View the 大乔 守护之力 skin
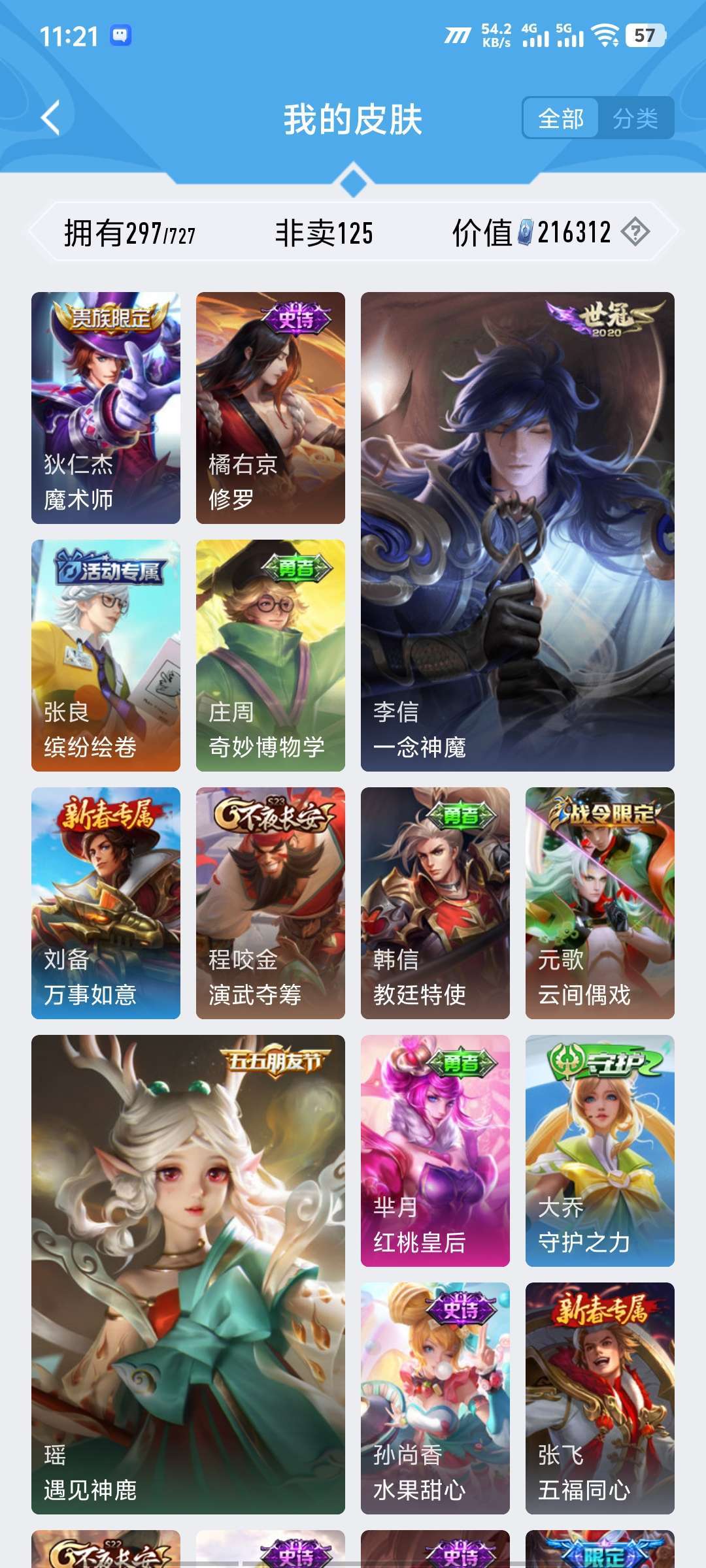This screenshot has height=1568, width=706. pyautogui.click(x=600, y=1151)
